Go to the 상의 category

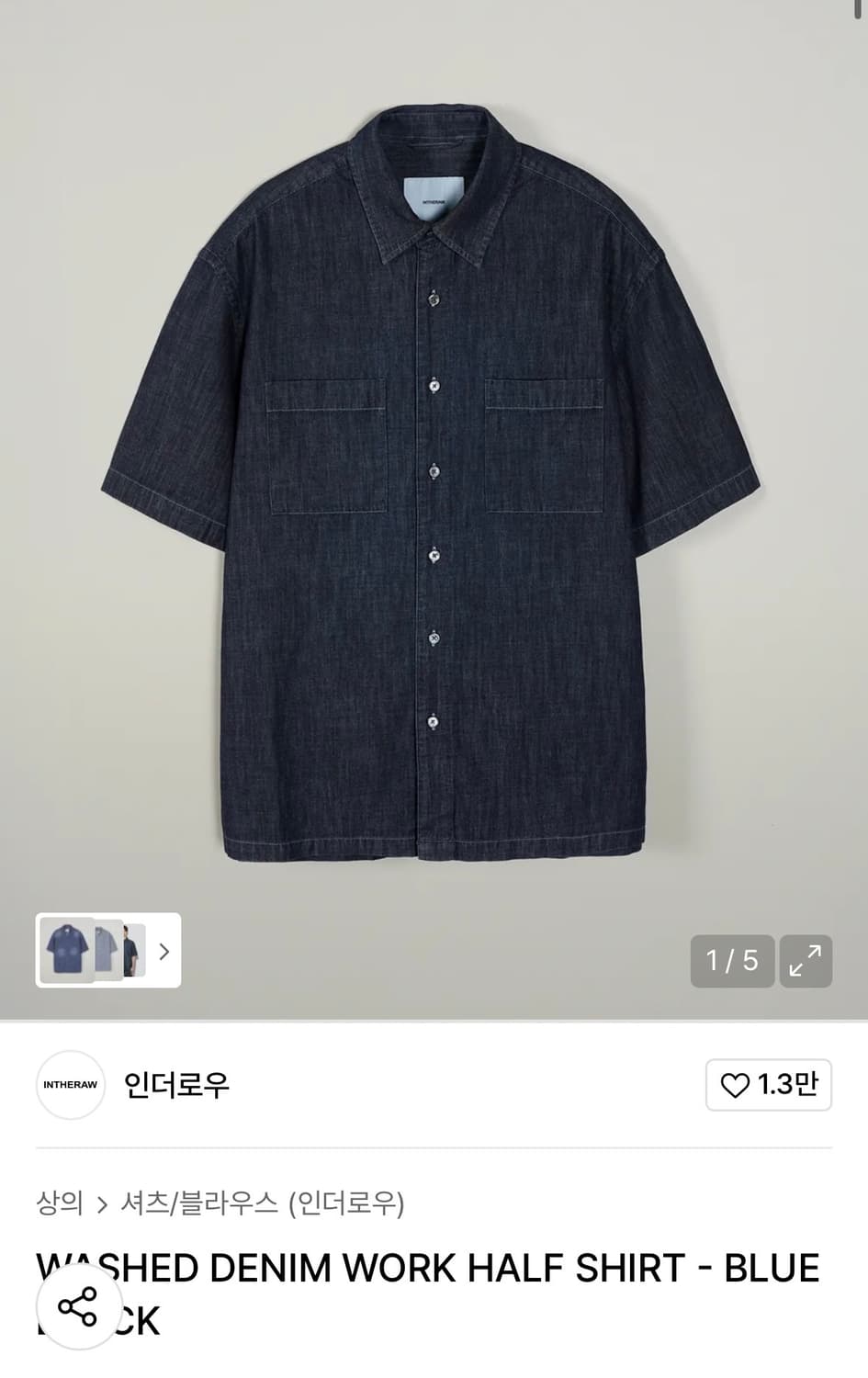60,1203
